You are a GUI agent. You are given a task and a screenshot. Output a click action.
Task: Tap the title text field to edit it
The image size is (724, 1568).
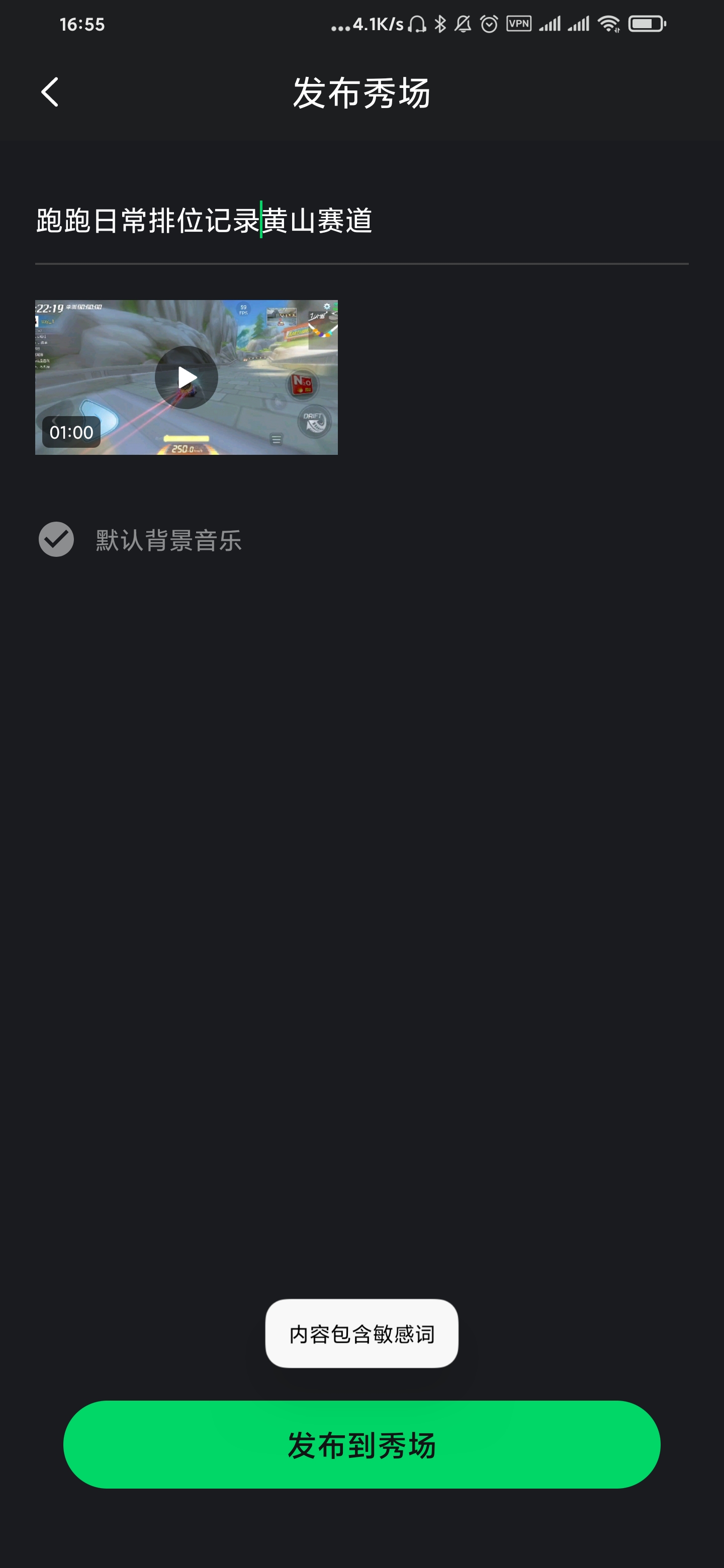tap(361, 220)
